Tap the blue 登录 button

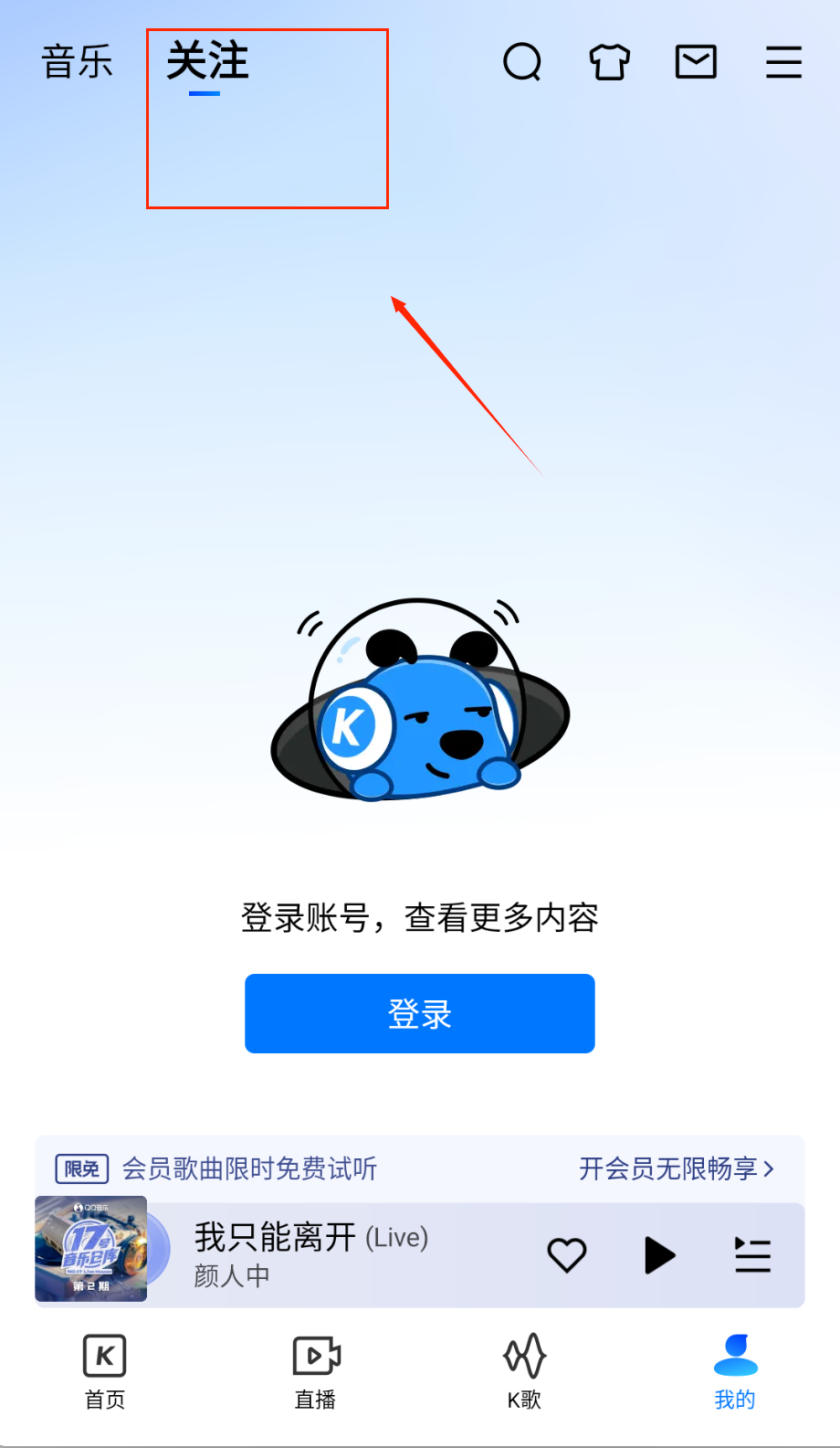420,1013
